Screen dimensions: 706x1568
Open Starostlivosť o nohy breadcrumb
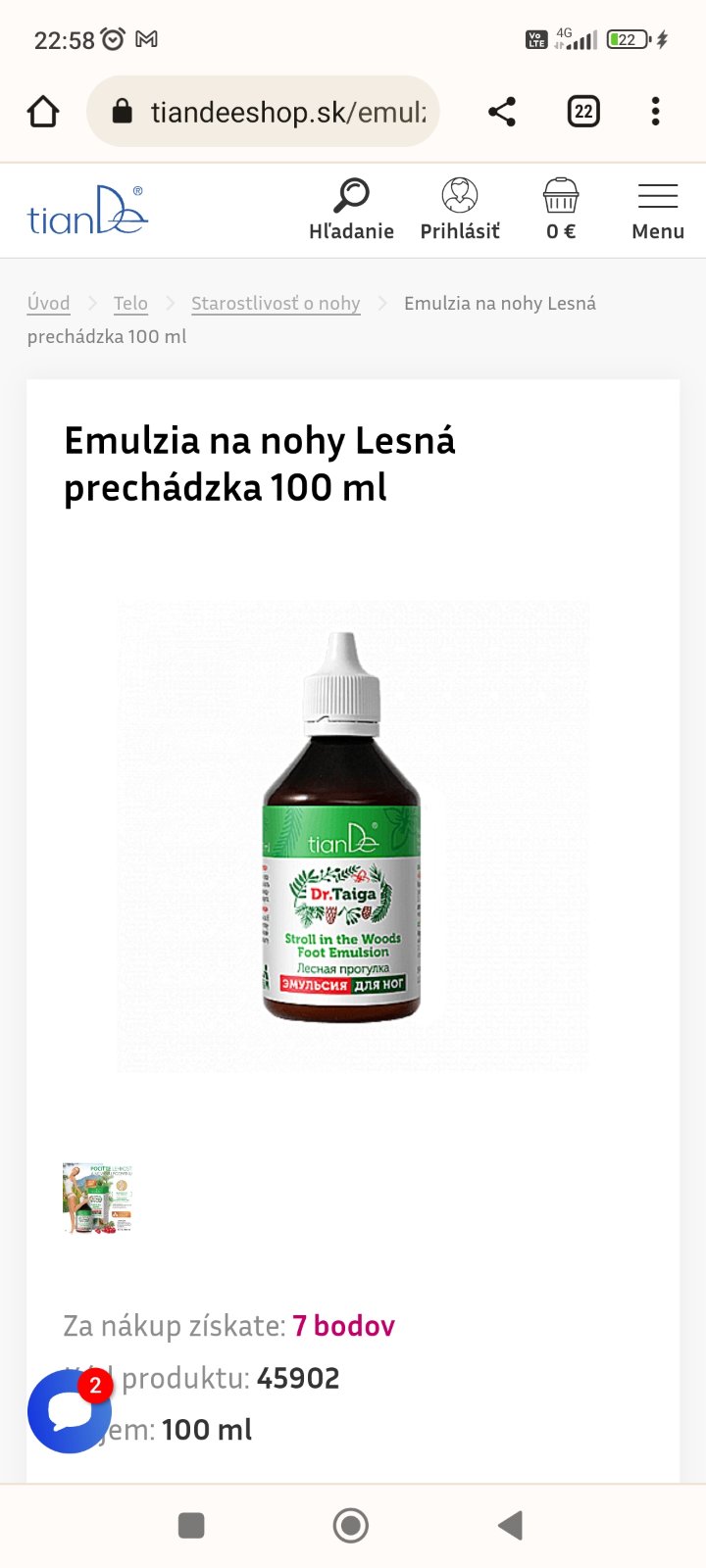(x=276, y=303)
